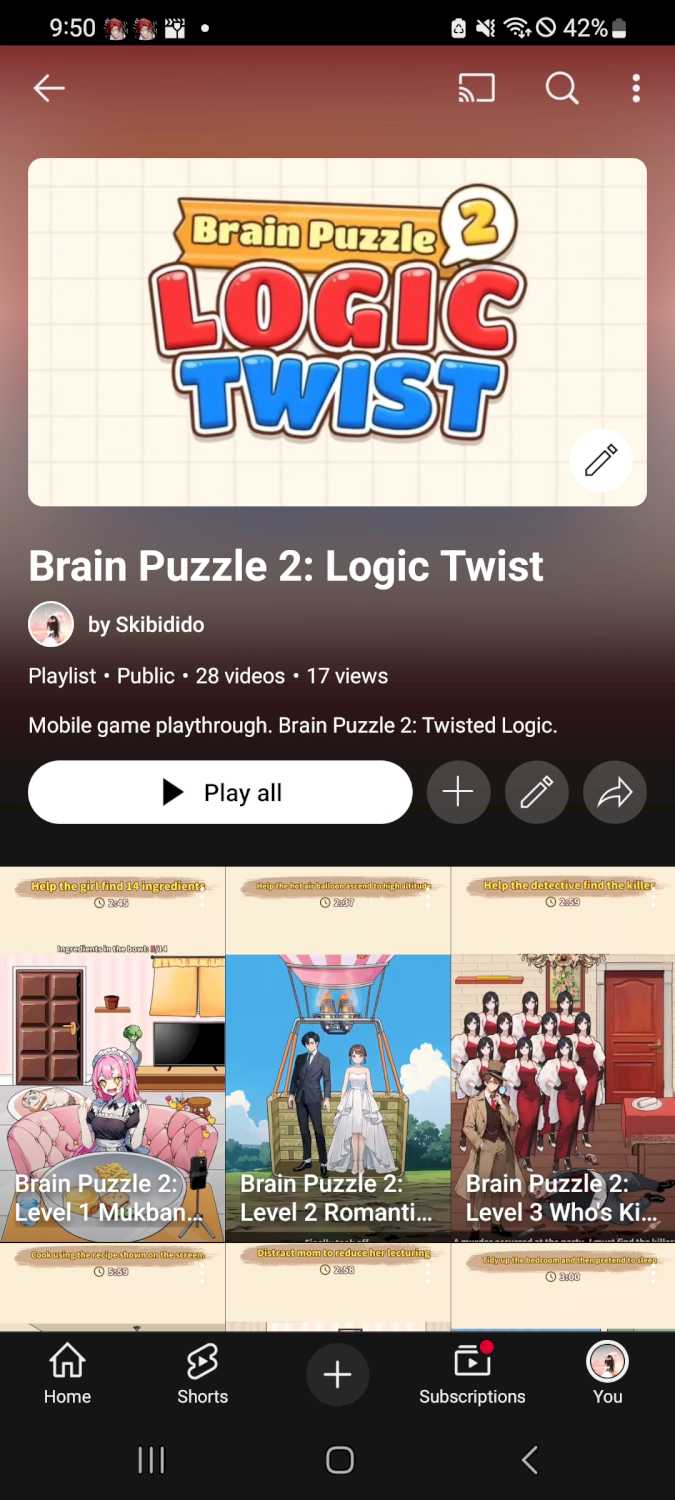675x1500 pixels.
Task: Open the cast to device icon
Action: 477,89
